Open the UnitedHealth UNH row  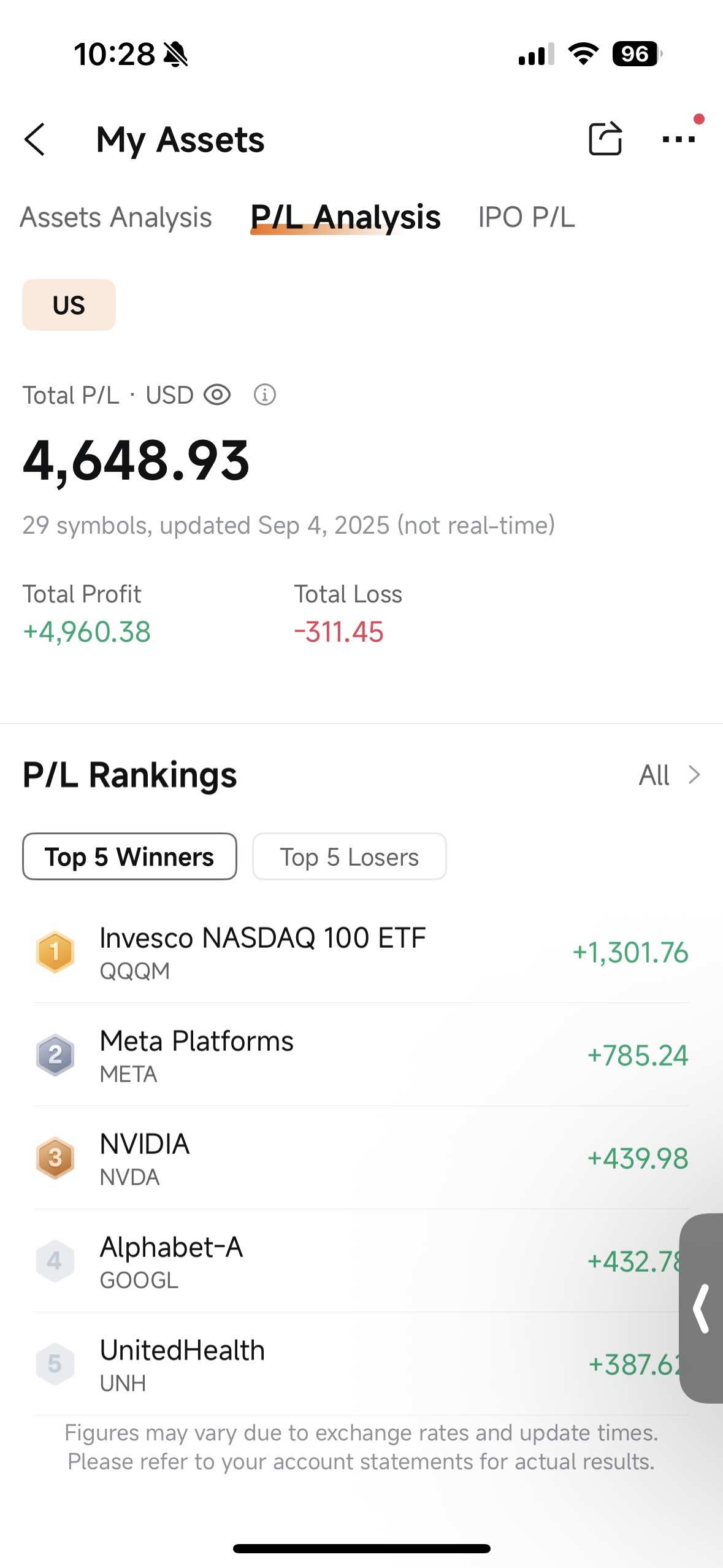click(182, 1364)
